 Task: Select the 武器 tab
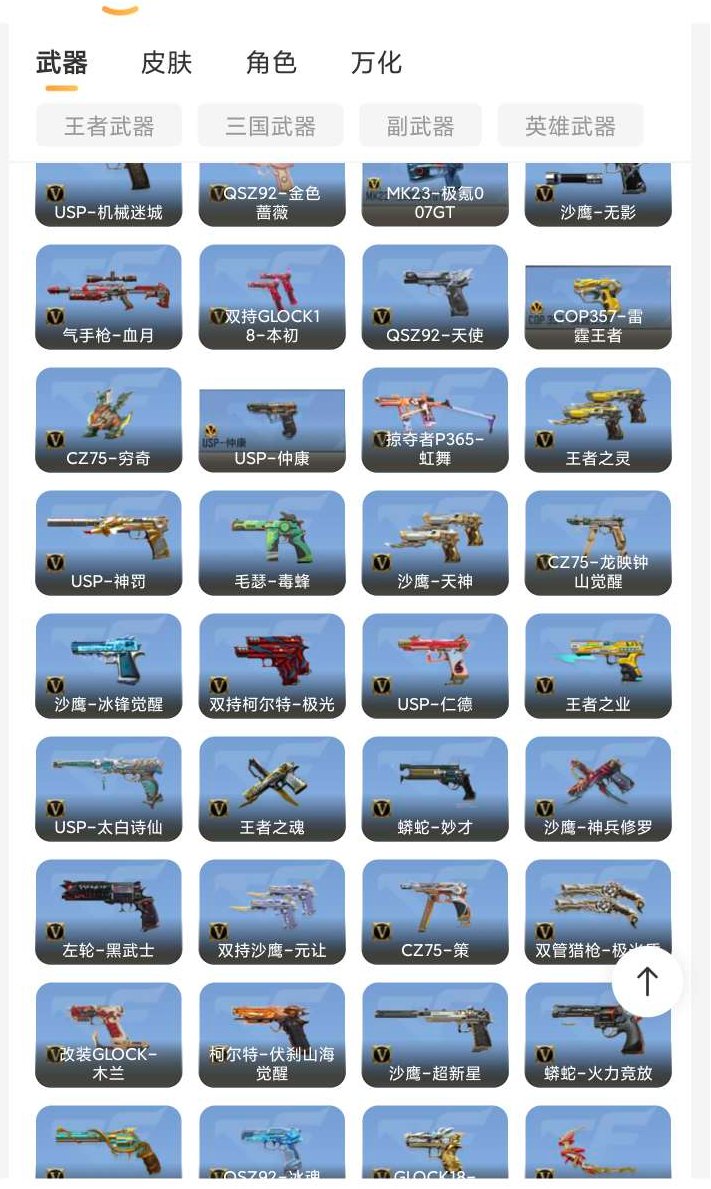pos(62,63)
